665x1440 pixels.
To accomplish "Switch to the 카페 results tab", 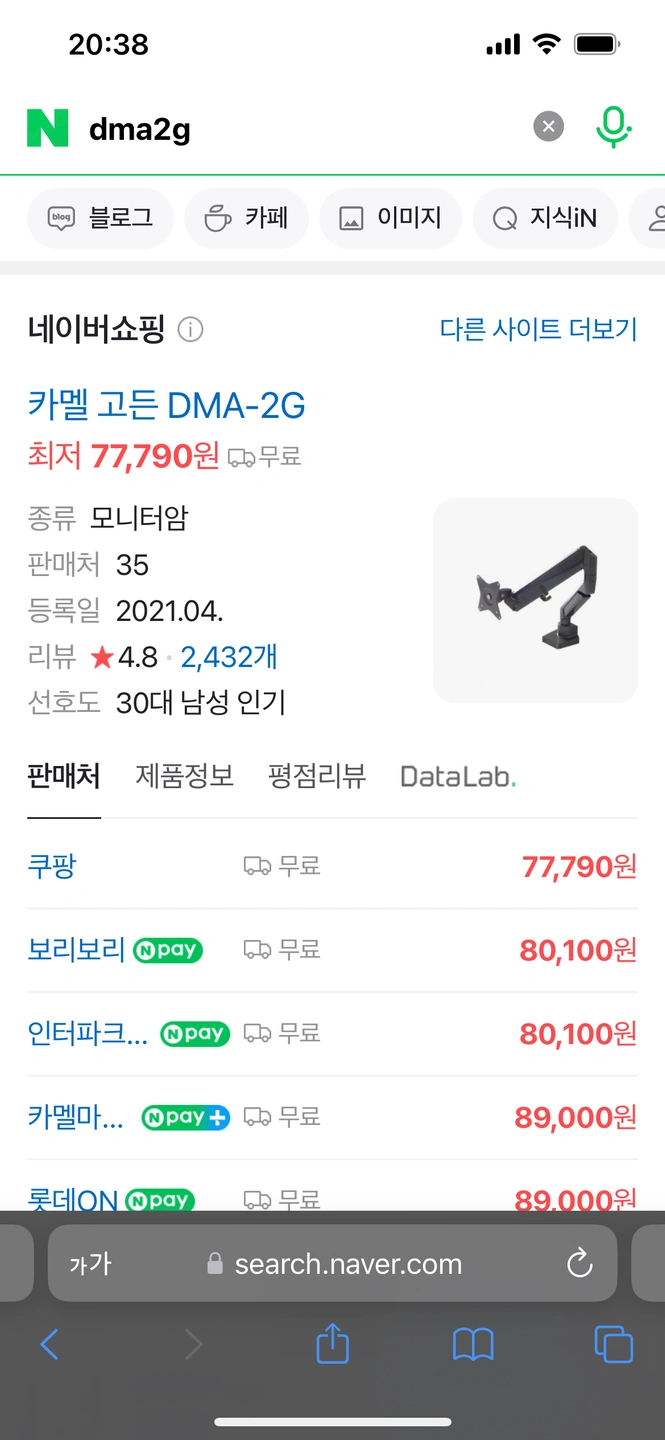I will pyautogui.click(x=246, y=218).
